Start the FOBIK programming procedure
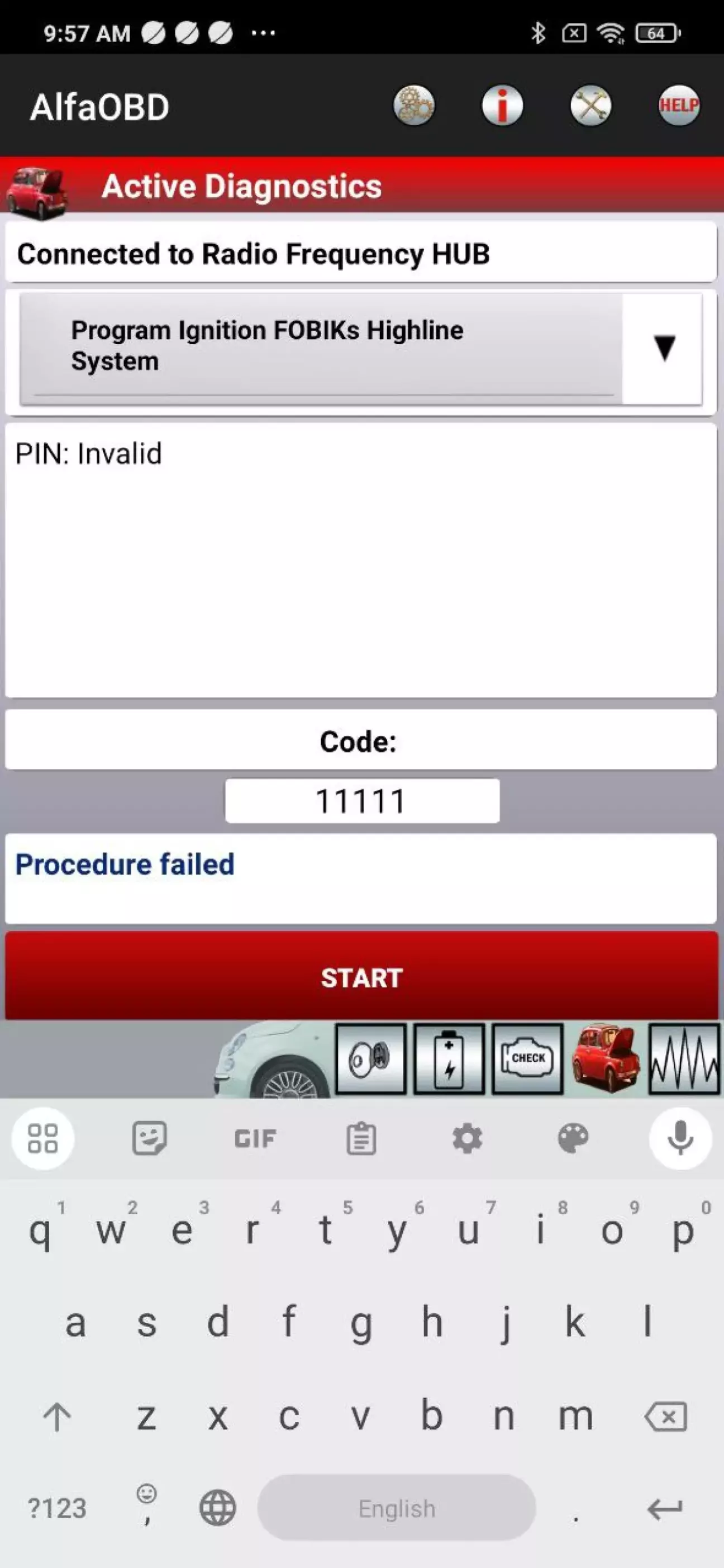The width and height of the screenshot is (724, 1568). (x=362, y=977)
